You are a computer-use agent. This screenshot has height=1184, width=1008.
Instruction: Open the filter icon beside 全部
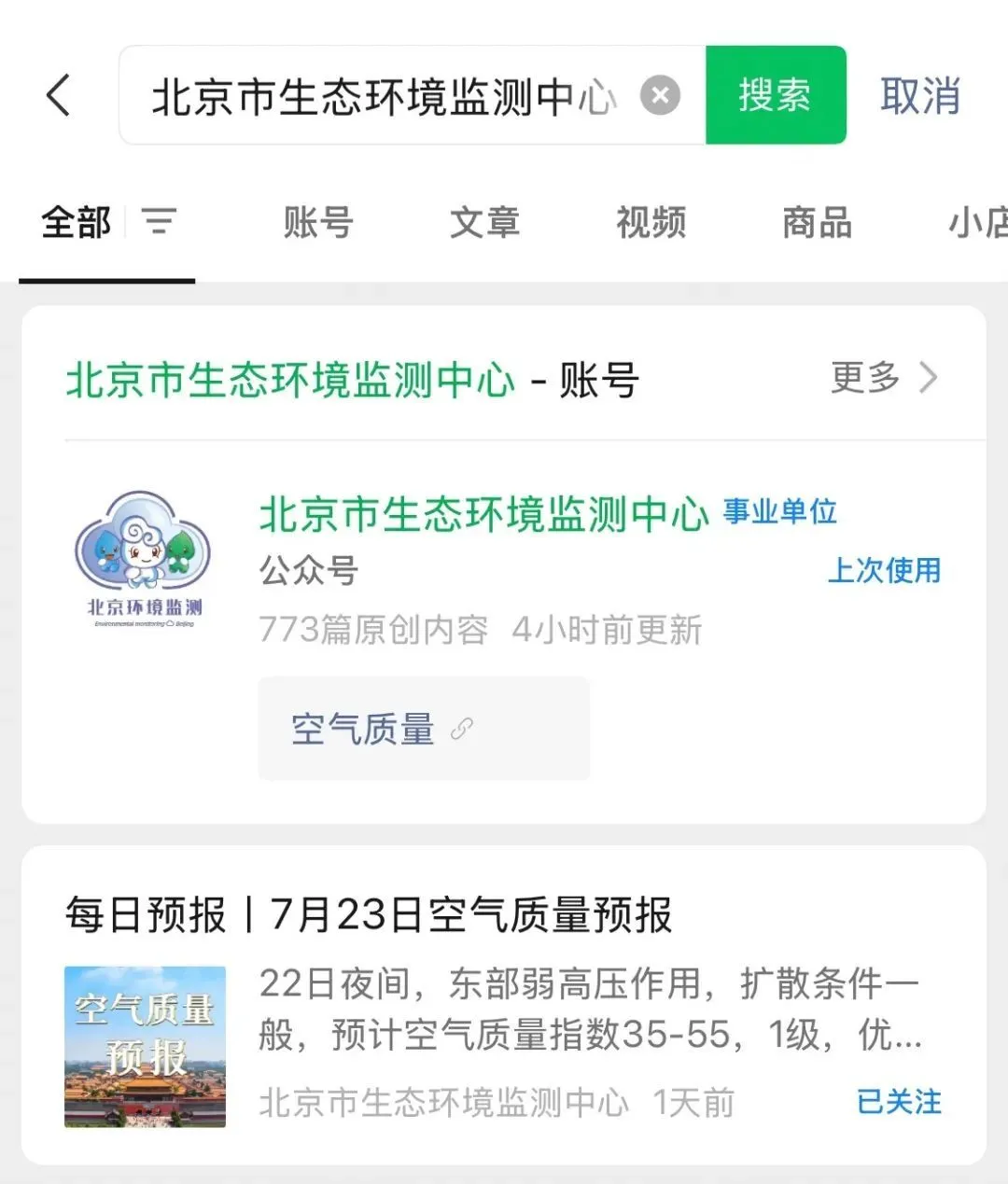click(x=159, y=222)
